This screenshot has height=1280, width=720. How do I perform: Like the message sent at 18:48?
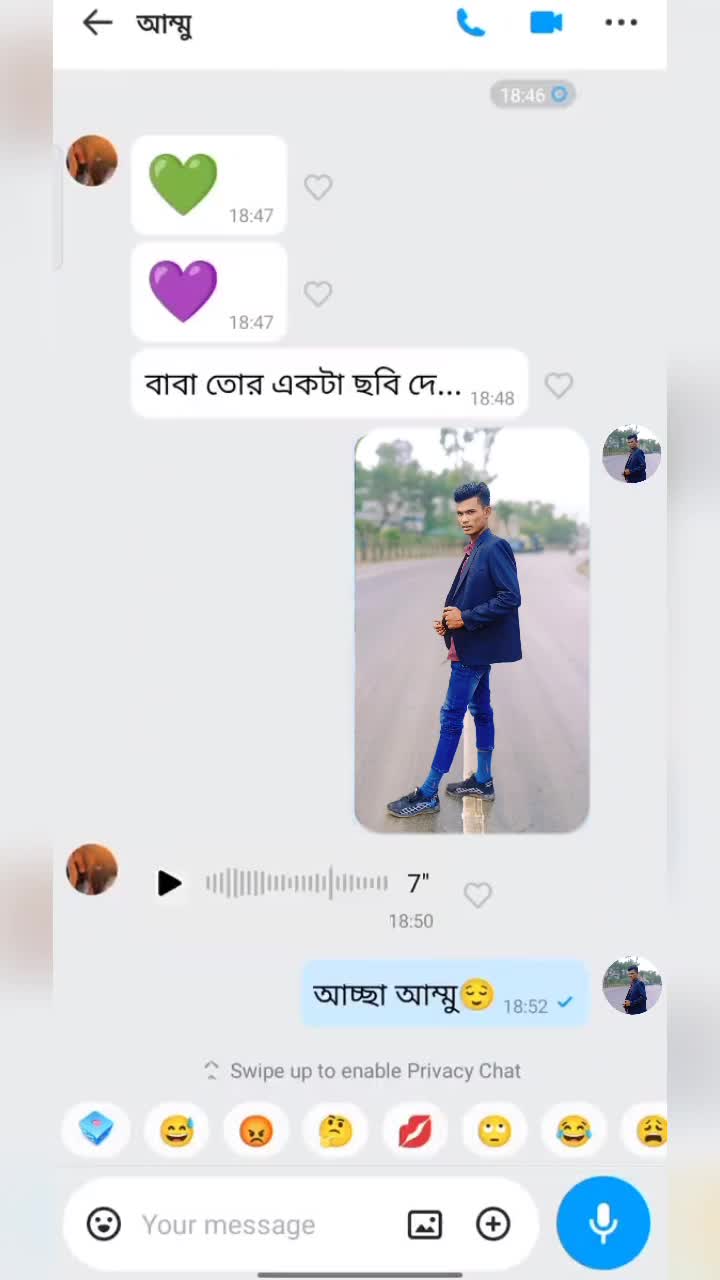click(559, 386)
